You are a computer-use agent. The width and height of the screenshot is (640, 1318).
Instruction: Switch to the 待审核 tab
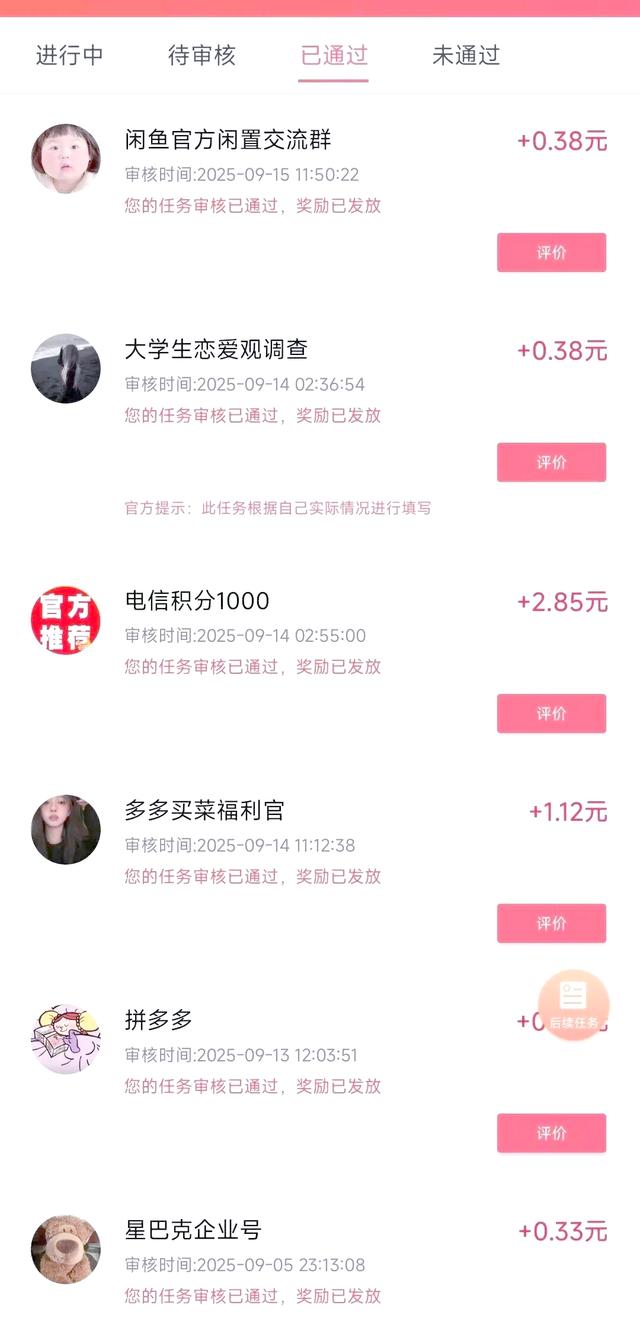point(202,55)
